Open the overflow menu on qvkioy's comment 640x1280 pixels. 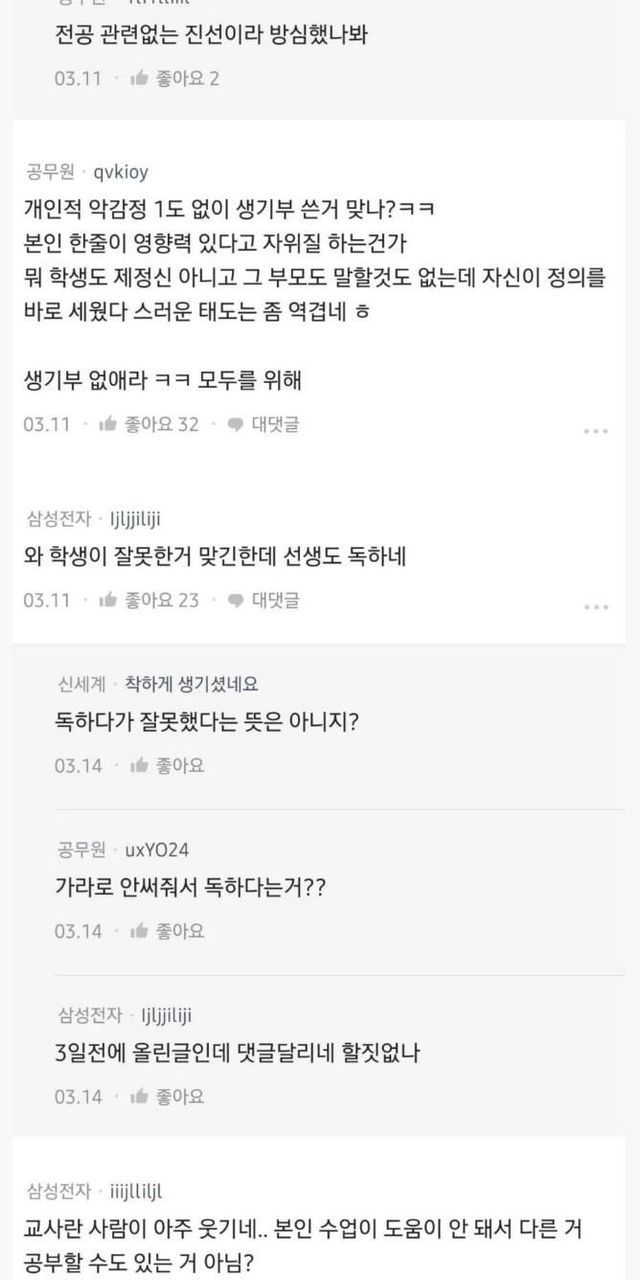click(x=595, y=431)
